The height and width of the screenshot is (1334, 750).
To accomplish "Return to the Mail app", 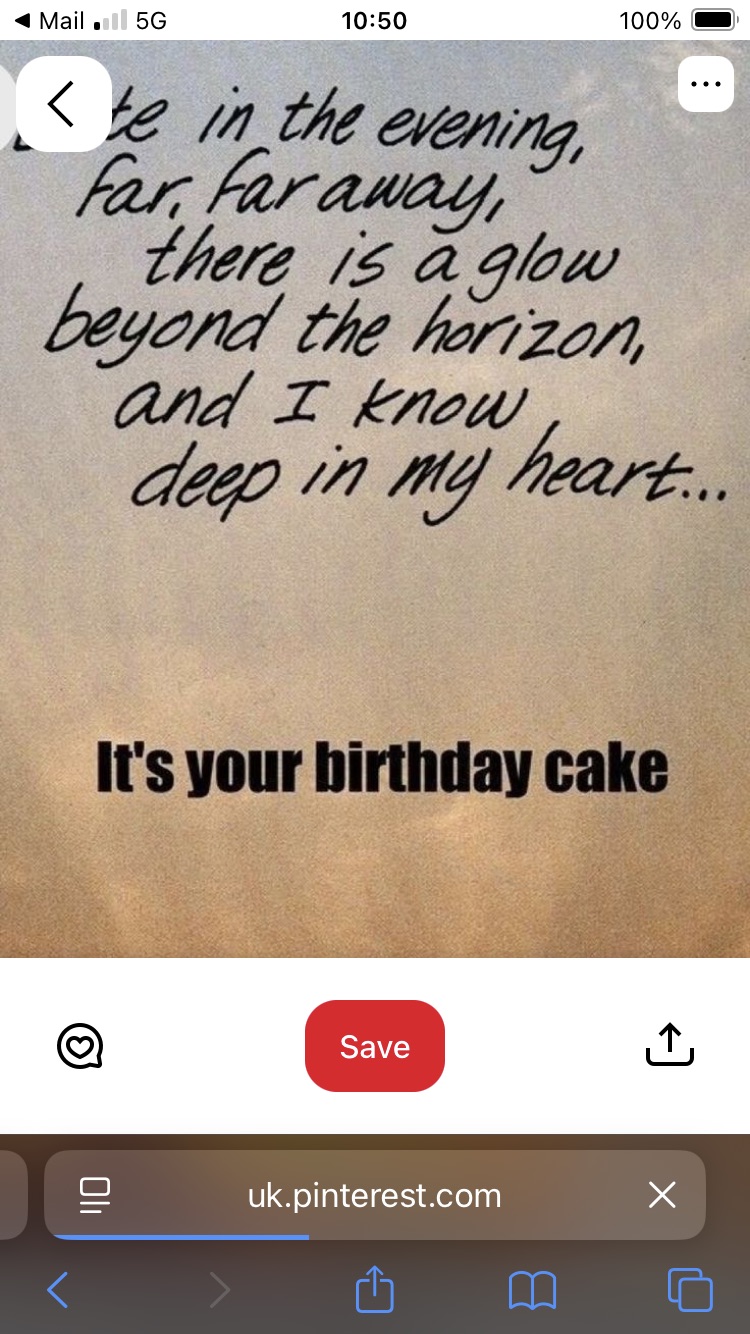I will tap(50, 20).
